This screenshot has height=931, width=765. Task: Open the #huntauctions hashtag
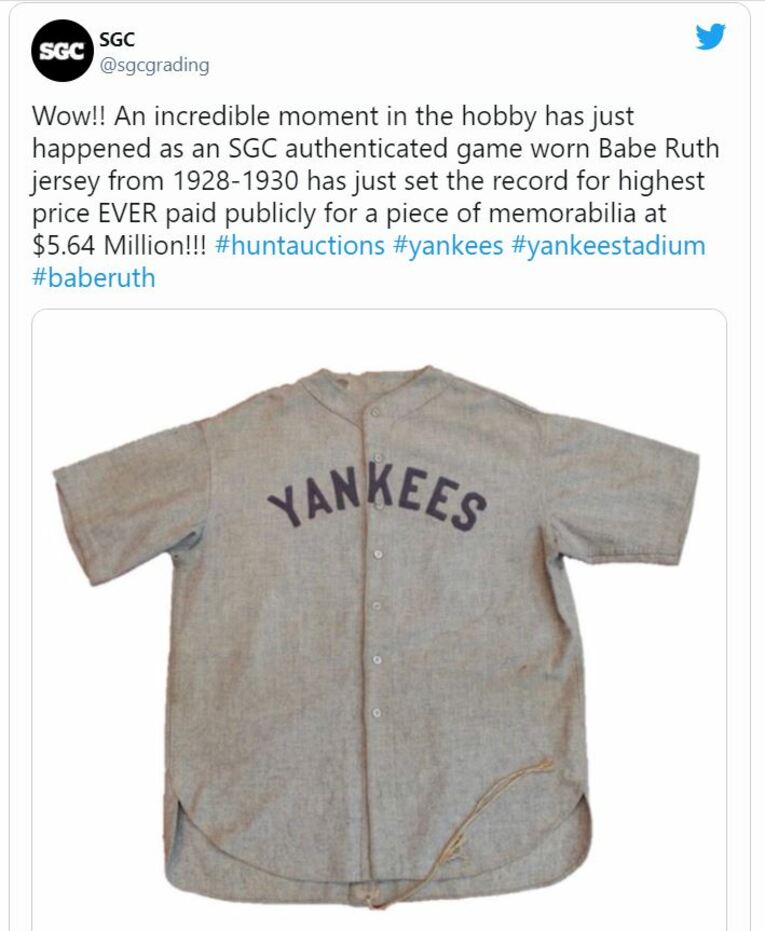pos(297,246)
